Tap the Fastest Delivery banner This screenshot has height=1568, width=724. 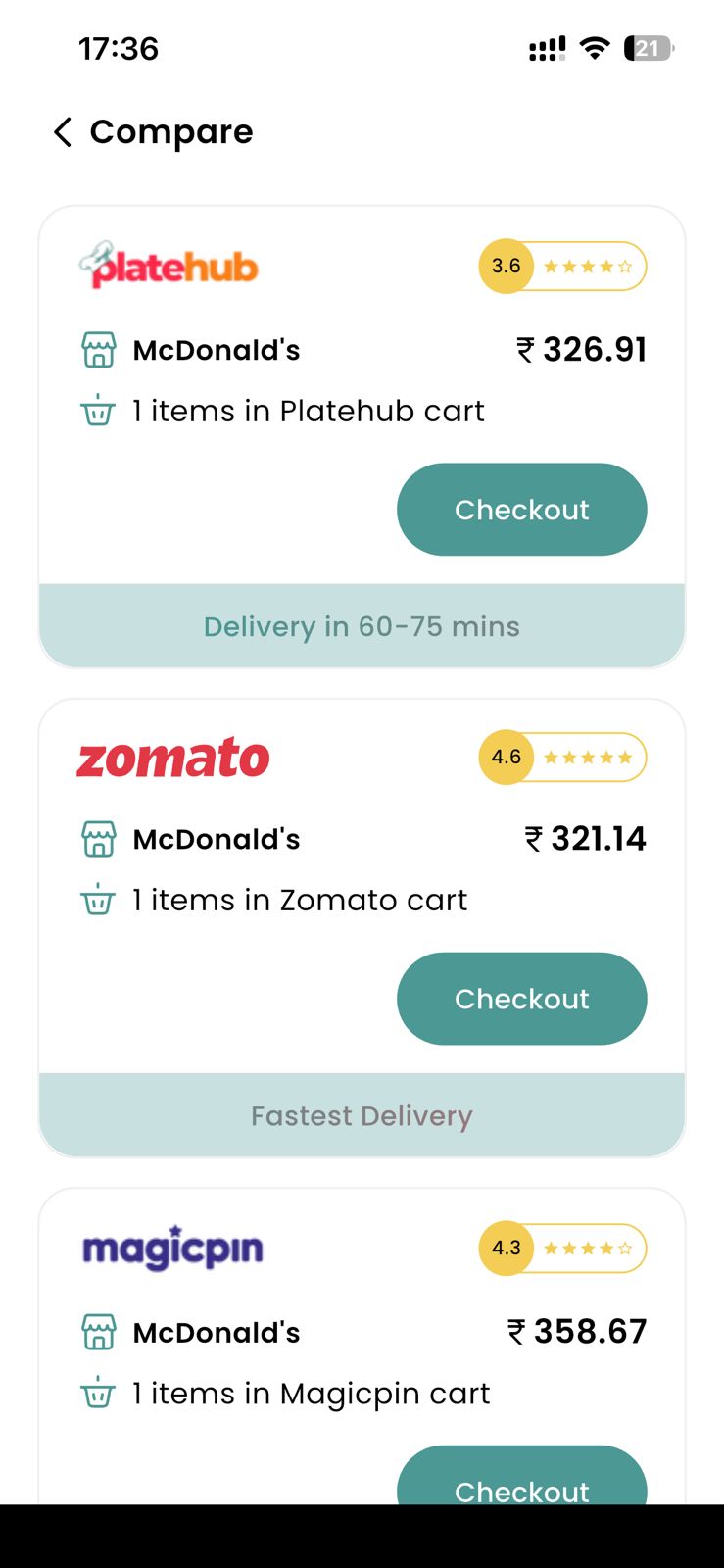[362, 1114]
